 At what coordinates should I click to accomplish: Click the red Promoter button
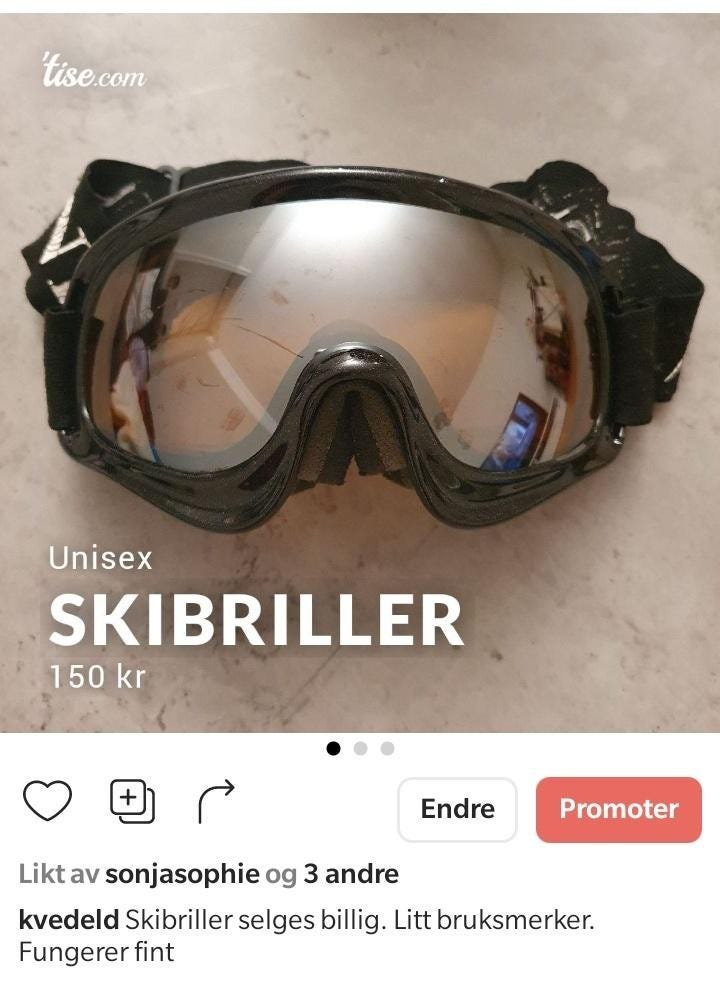click(x=618, y=810)
